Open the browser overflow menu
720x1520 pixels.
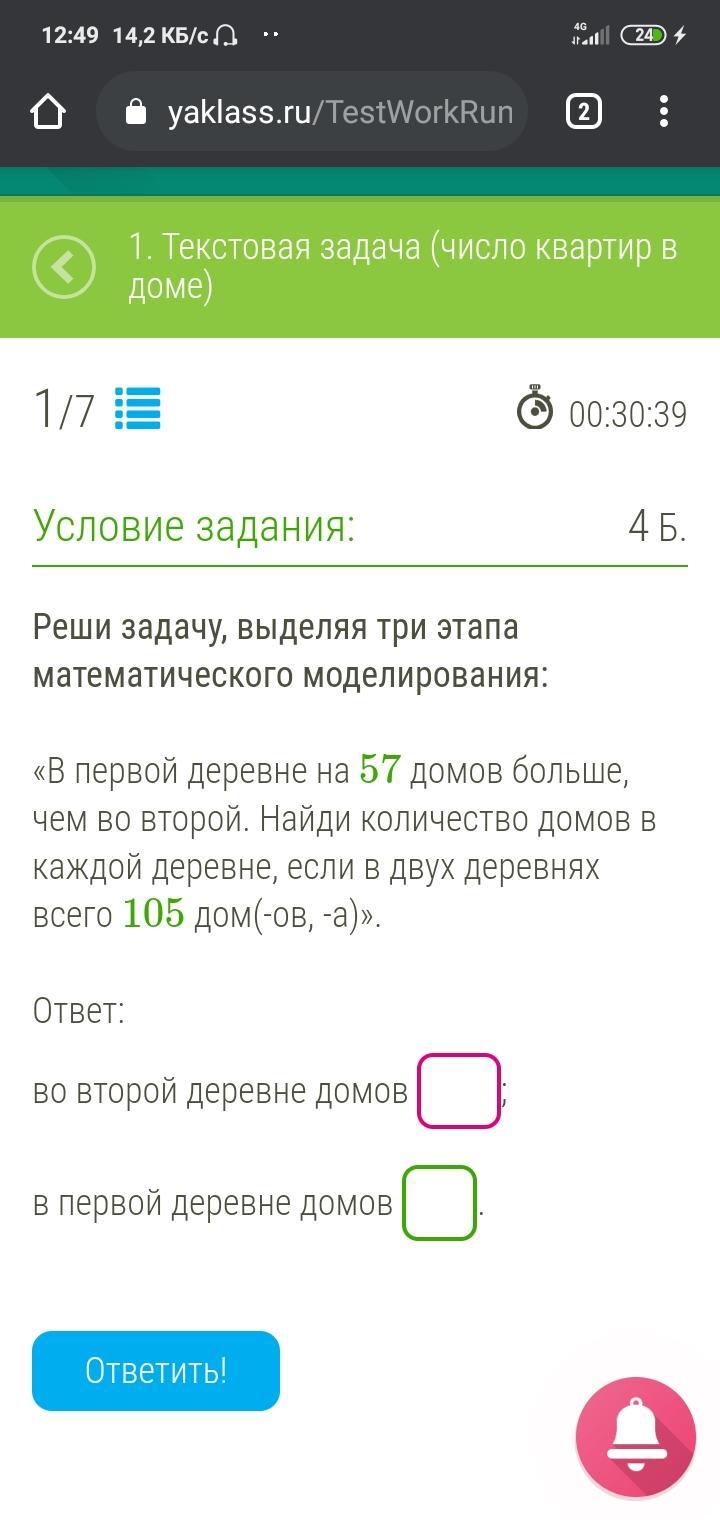pos(664,111)
